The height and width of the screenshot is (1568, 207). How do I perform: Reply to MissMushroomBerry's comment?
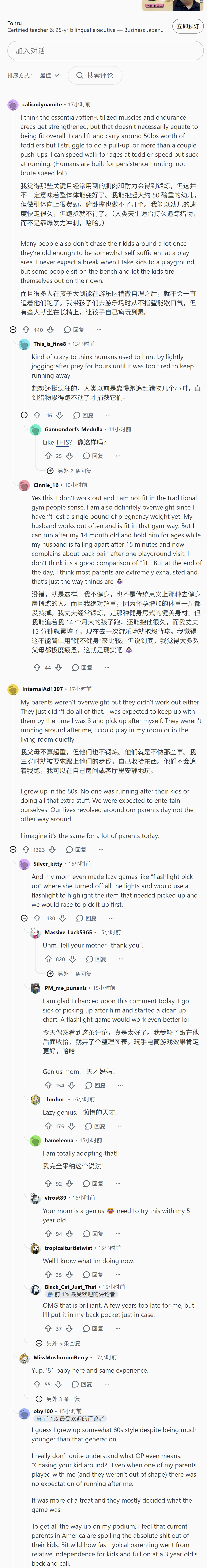(82, 1384)
